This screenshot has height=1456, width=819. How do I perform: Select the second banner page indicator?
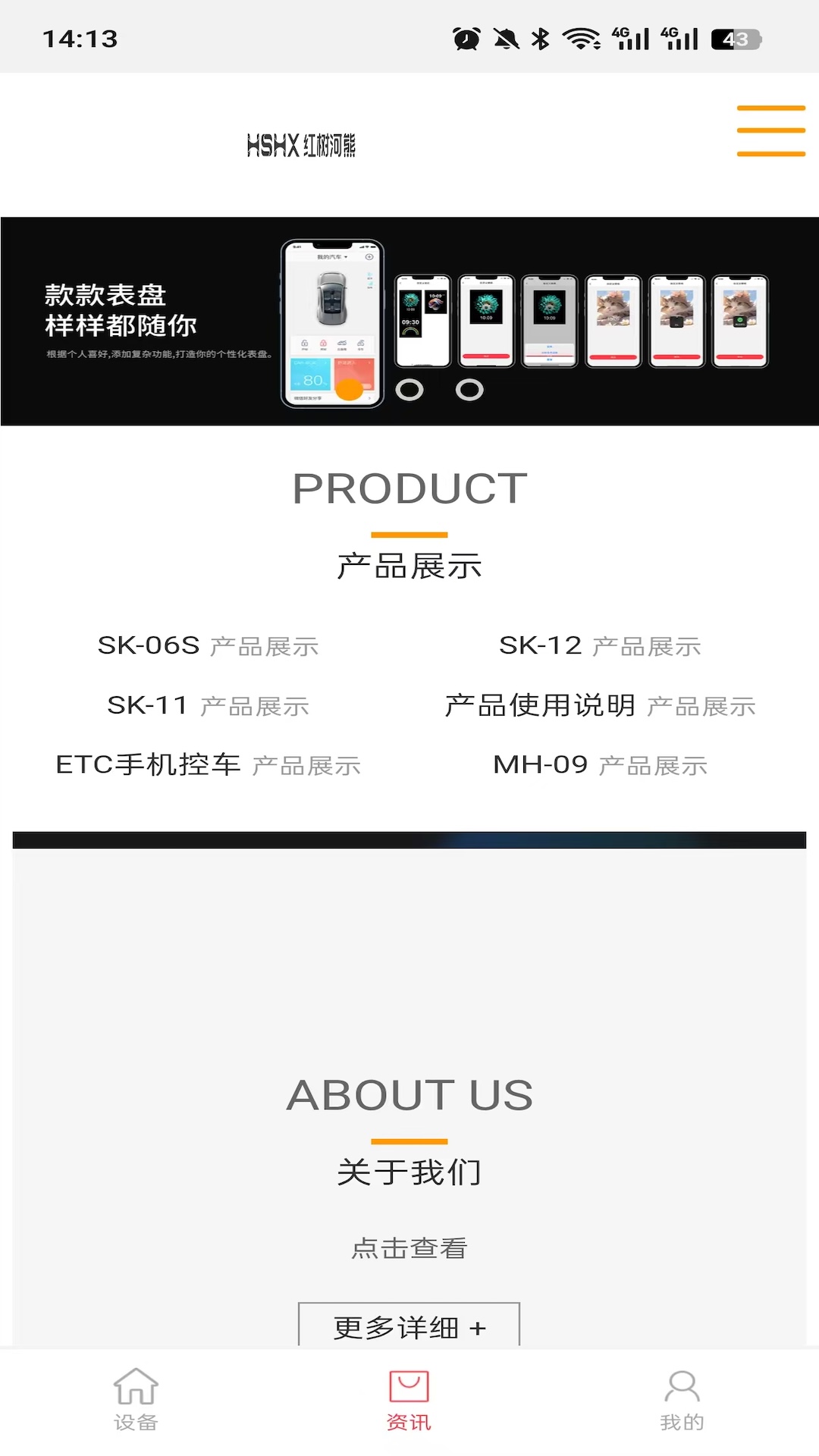[469, 390]
